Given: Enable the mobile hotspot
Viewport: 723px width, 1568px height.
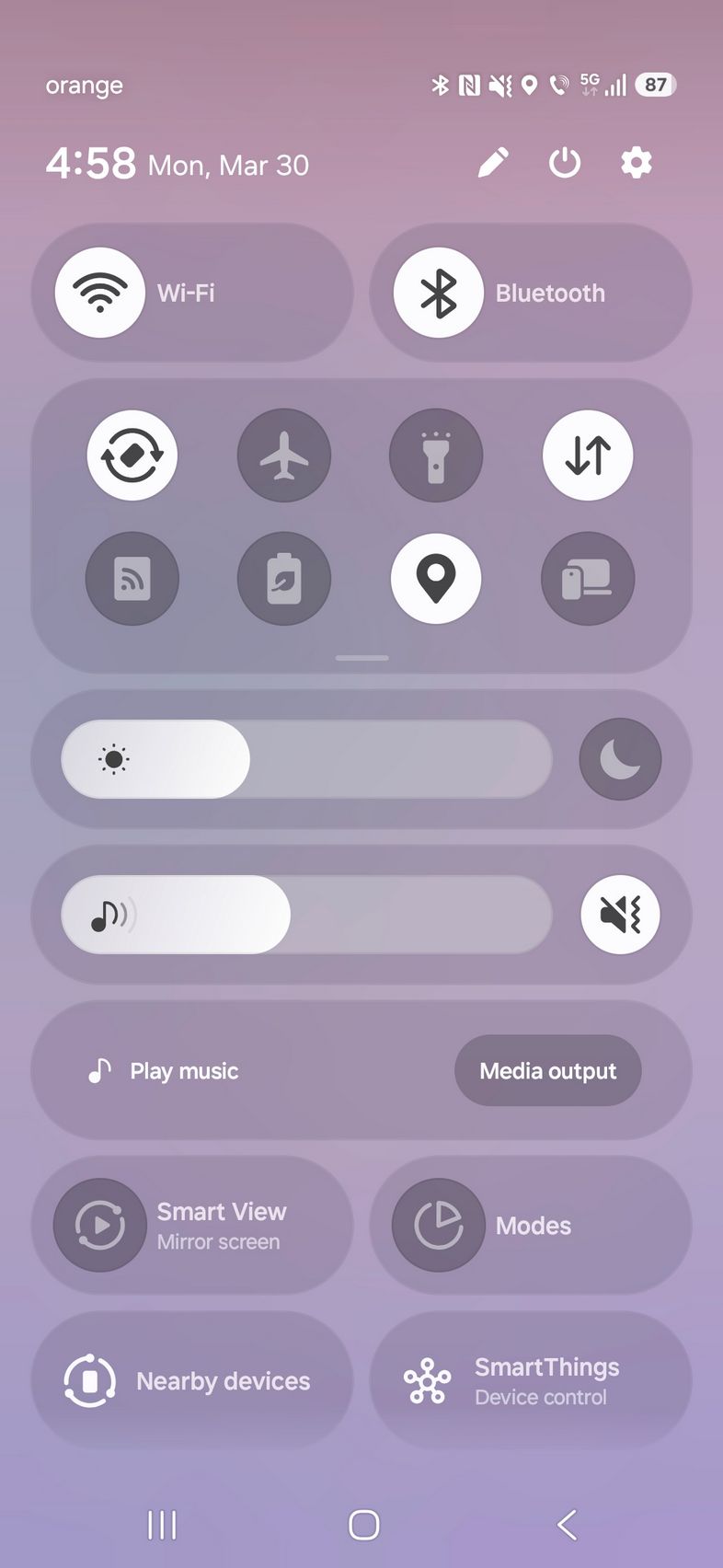Looking at the screenshot, I should pyautogui.click(x=132, y=579).
